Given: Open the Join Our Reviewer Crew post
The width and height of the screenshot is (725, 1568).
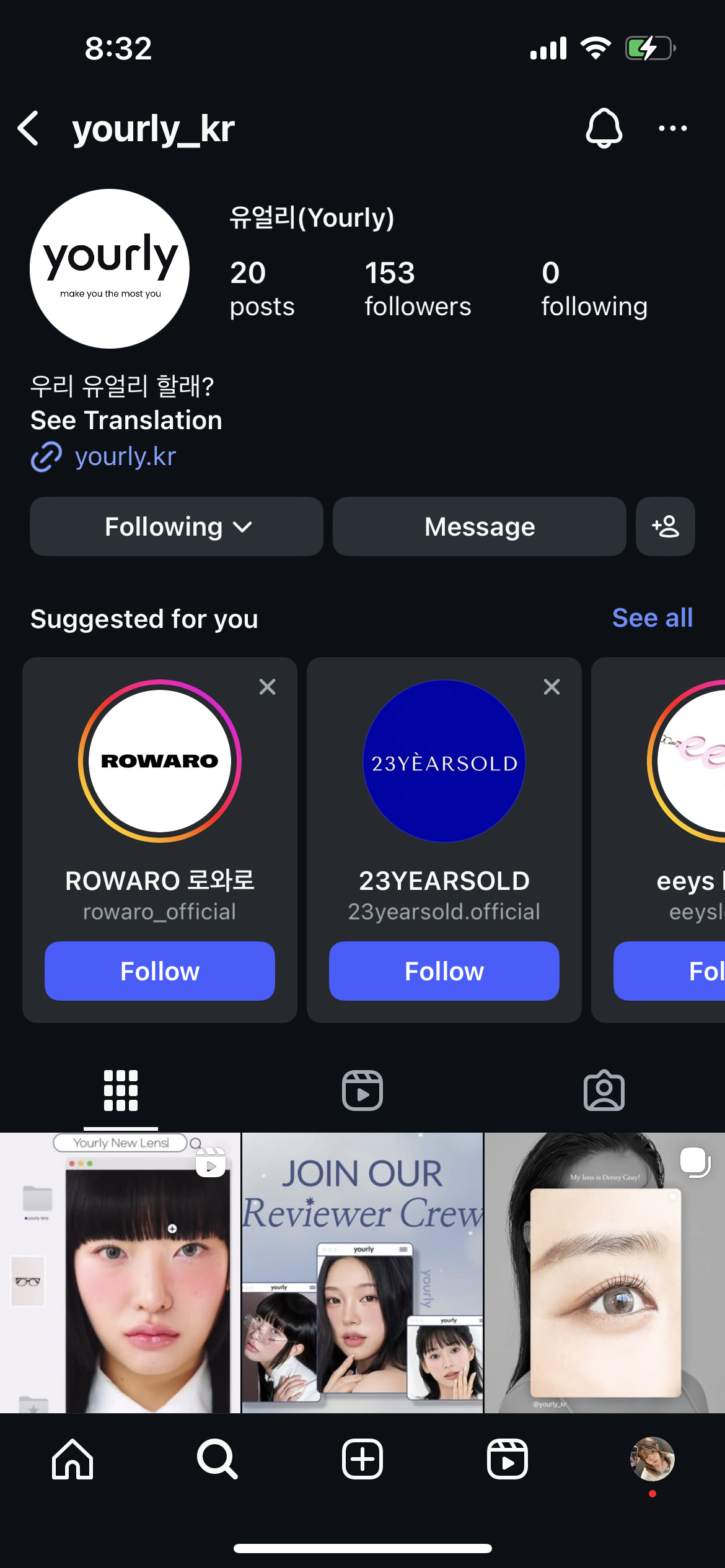Looking at the screenshot, I should coord(362,1273).
